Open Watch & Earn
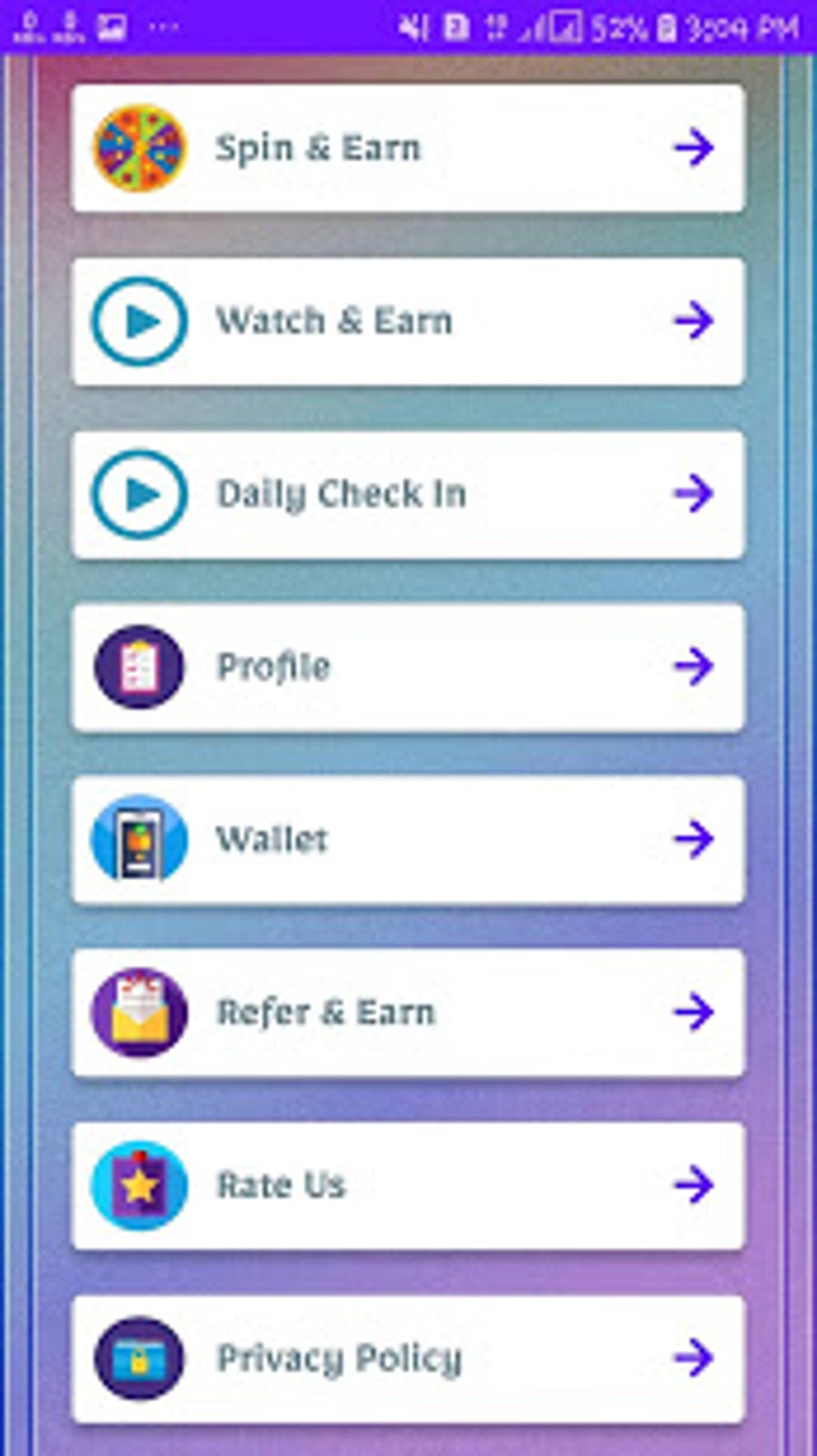817x1456 pixels. coord(408,321)
